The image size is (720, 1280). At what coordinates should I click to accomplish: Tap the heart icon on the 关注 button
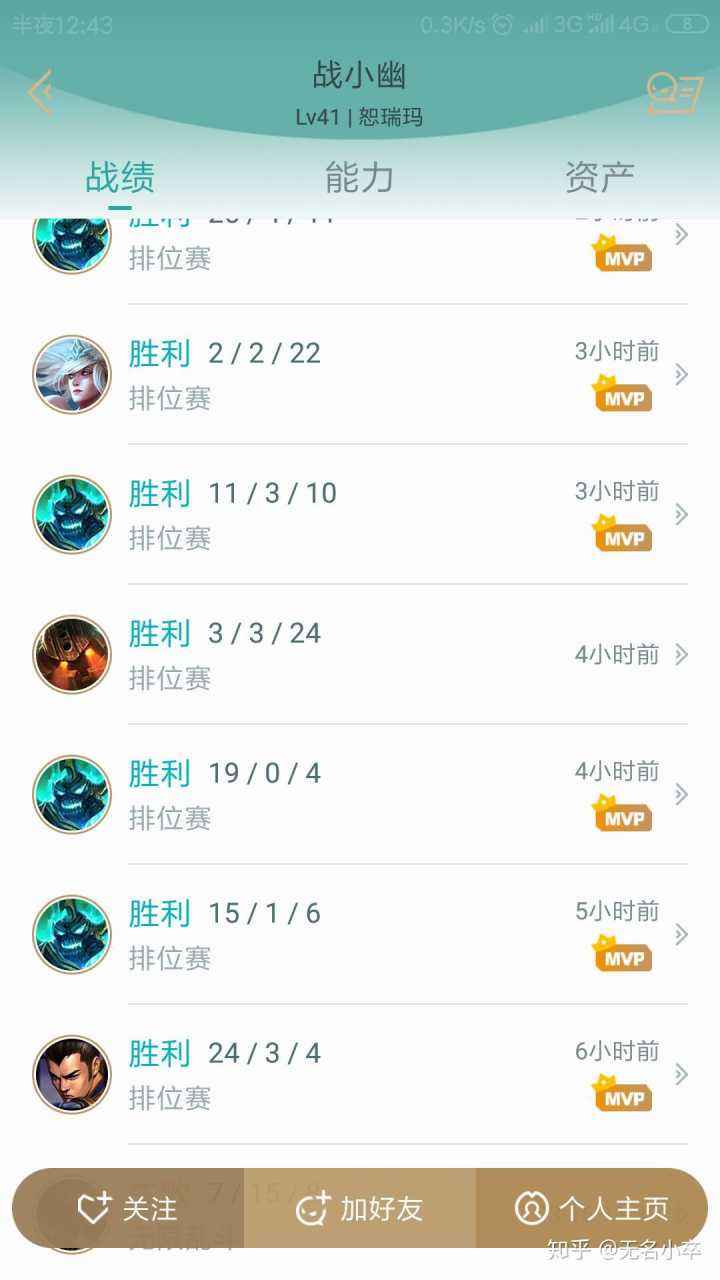click(93, 1209)
